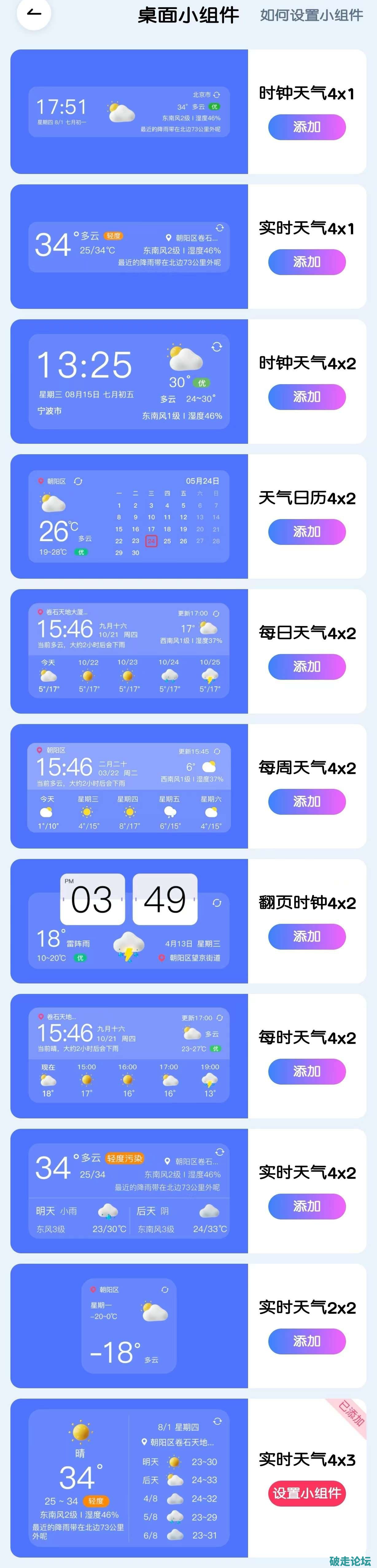Add the 实时天气2x2 widget

coord(307,1341)
